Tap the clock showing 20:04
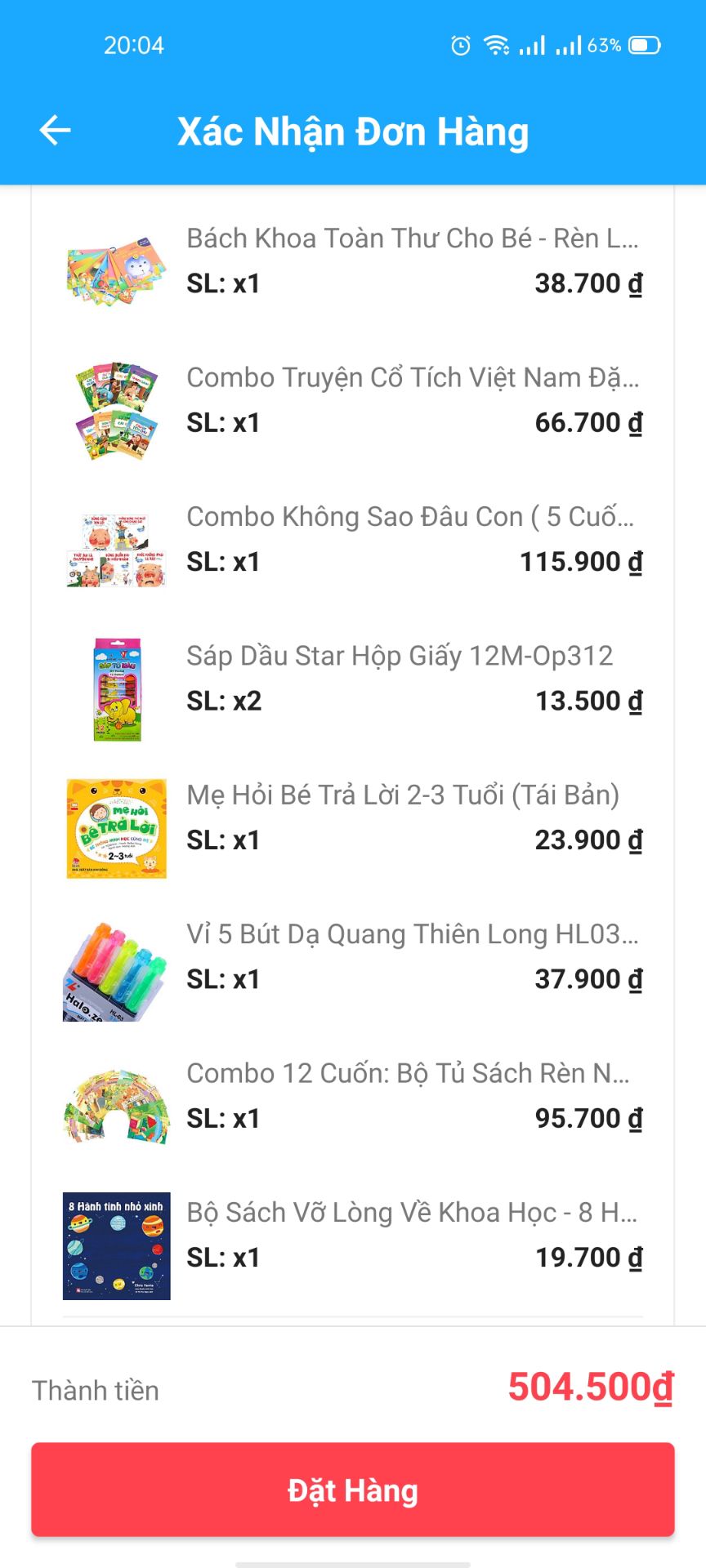706x1568 pixels. coord(134,45)
